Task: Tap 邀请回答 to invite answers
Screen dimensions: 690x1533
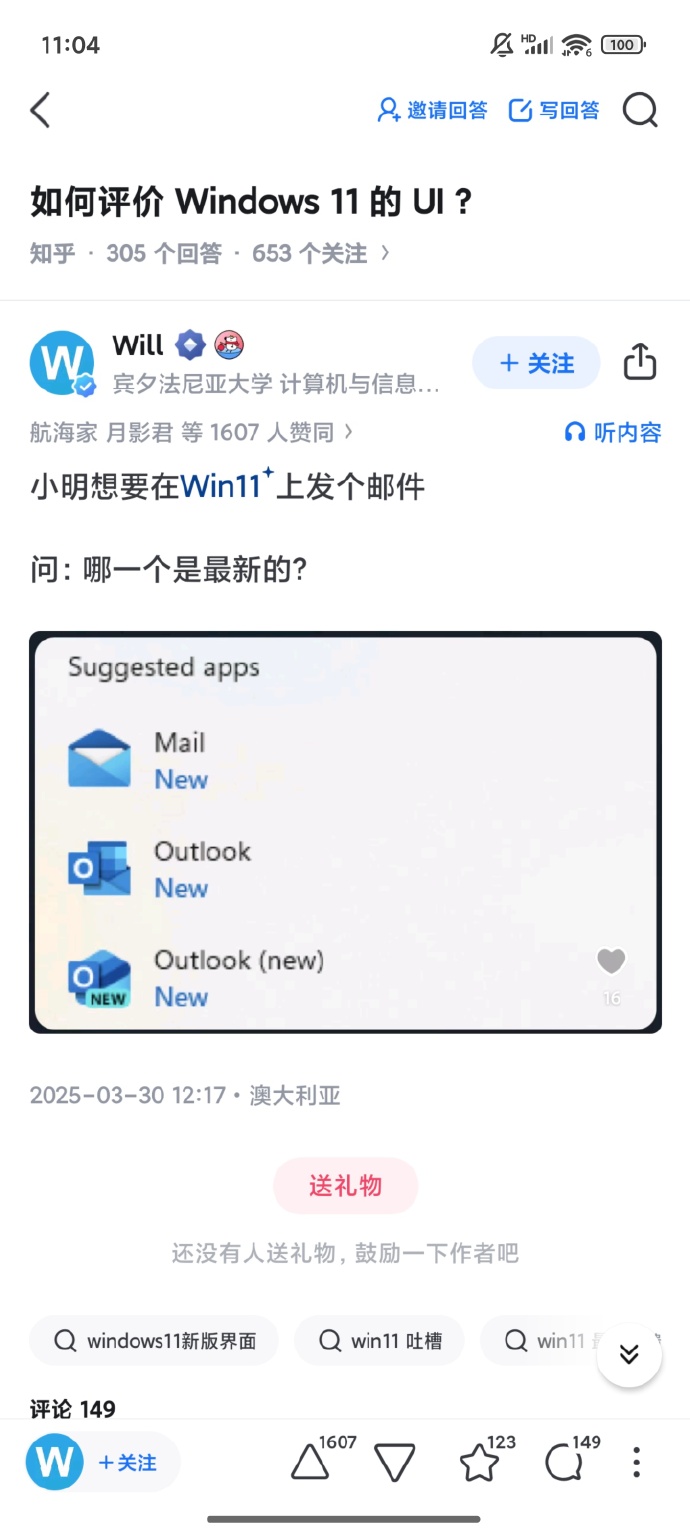Action: click(x=432, y=110)
